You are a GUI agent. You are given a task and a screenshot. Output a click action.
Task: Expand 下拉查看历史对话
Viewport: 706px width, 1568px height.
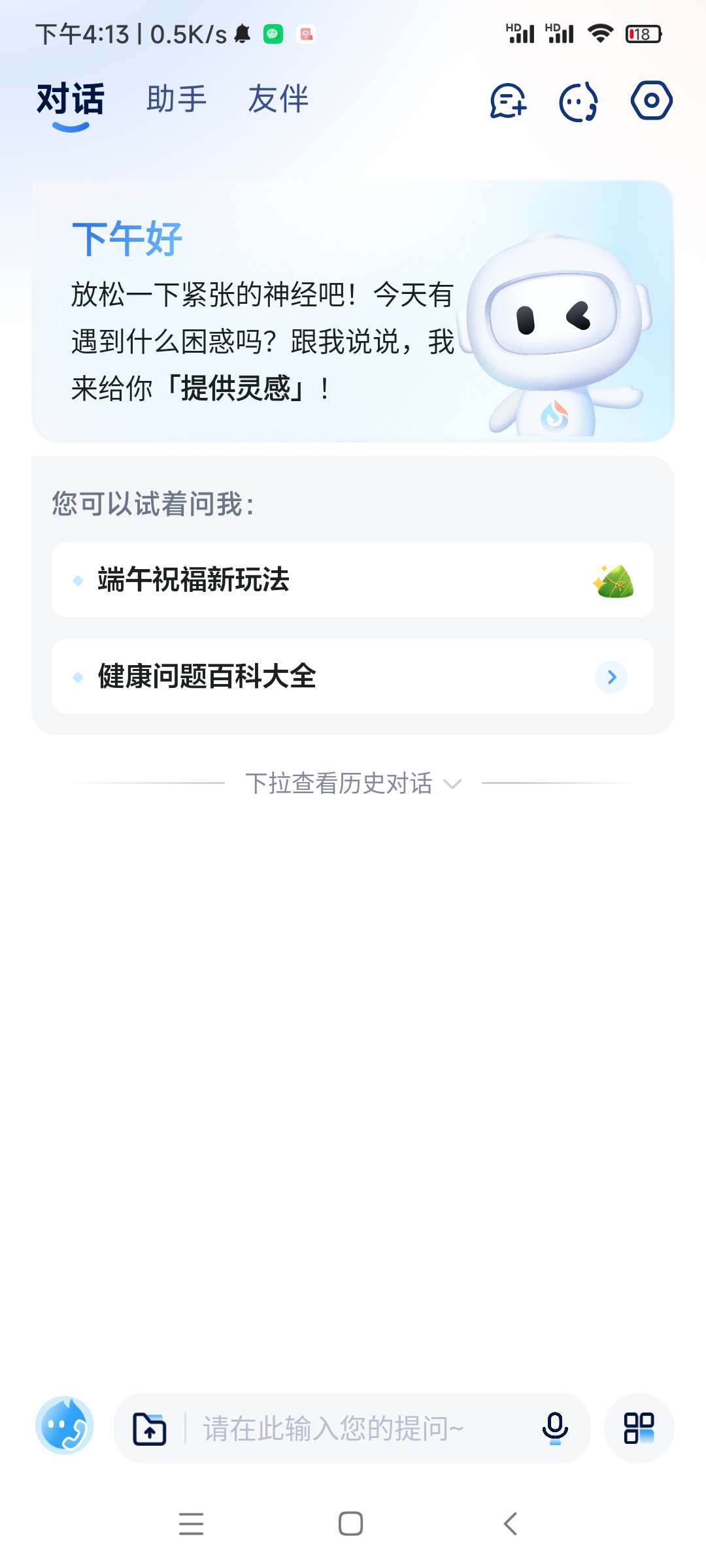(353, 783)
